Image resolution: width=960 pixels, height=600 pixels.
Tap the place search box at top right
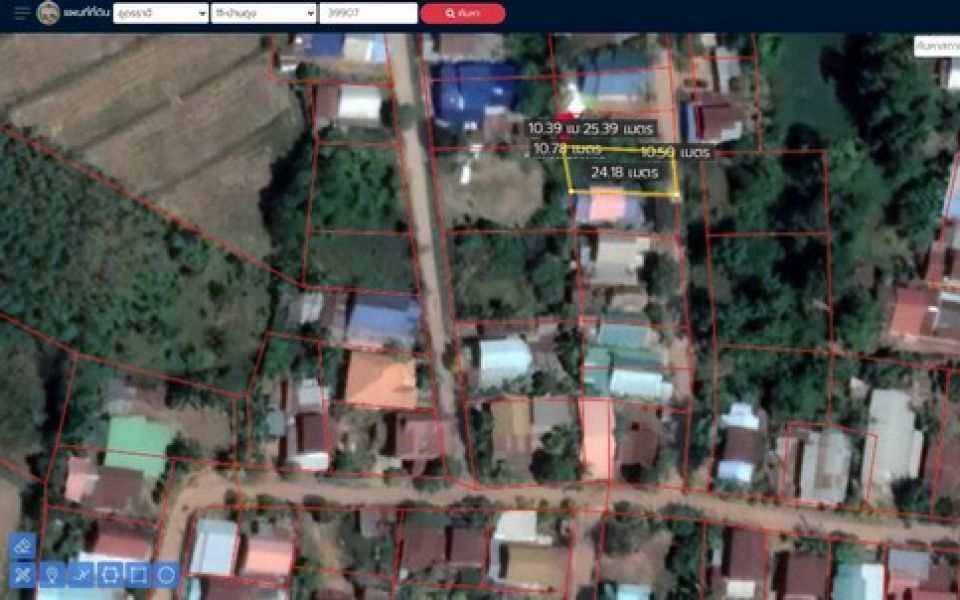938,46
